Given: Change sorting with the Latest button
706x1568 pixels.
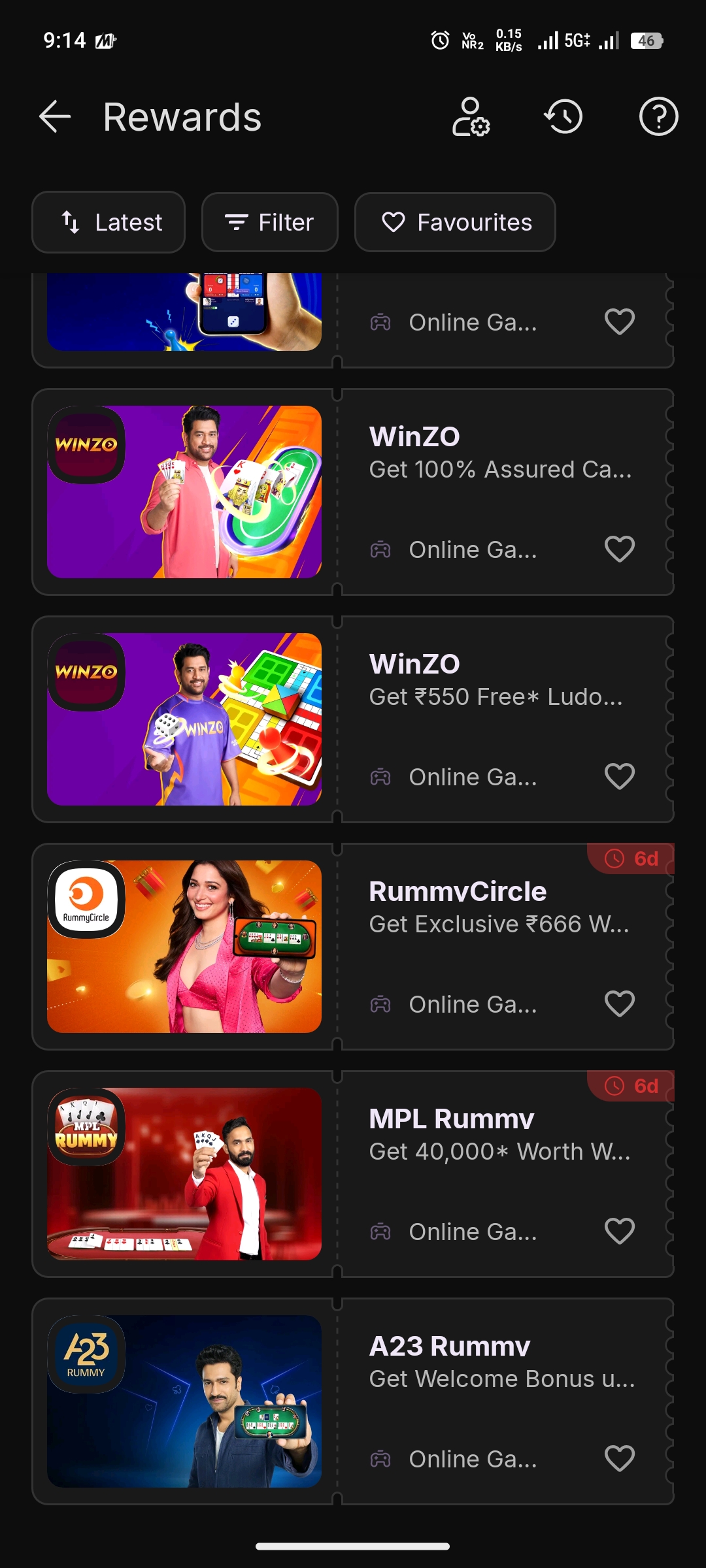Looking at the screenshot, I should 109,222.
